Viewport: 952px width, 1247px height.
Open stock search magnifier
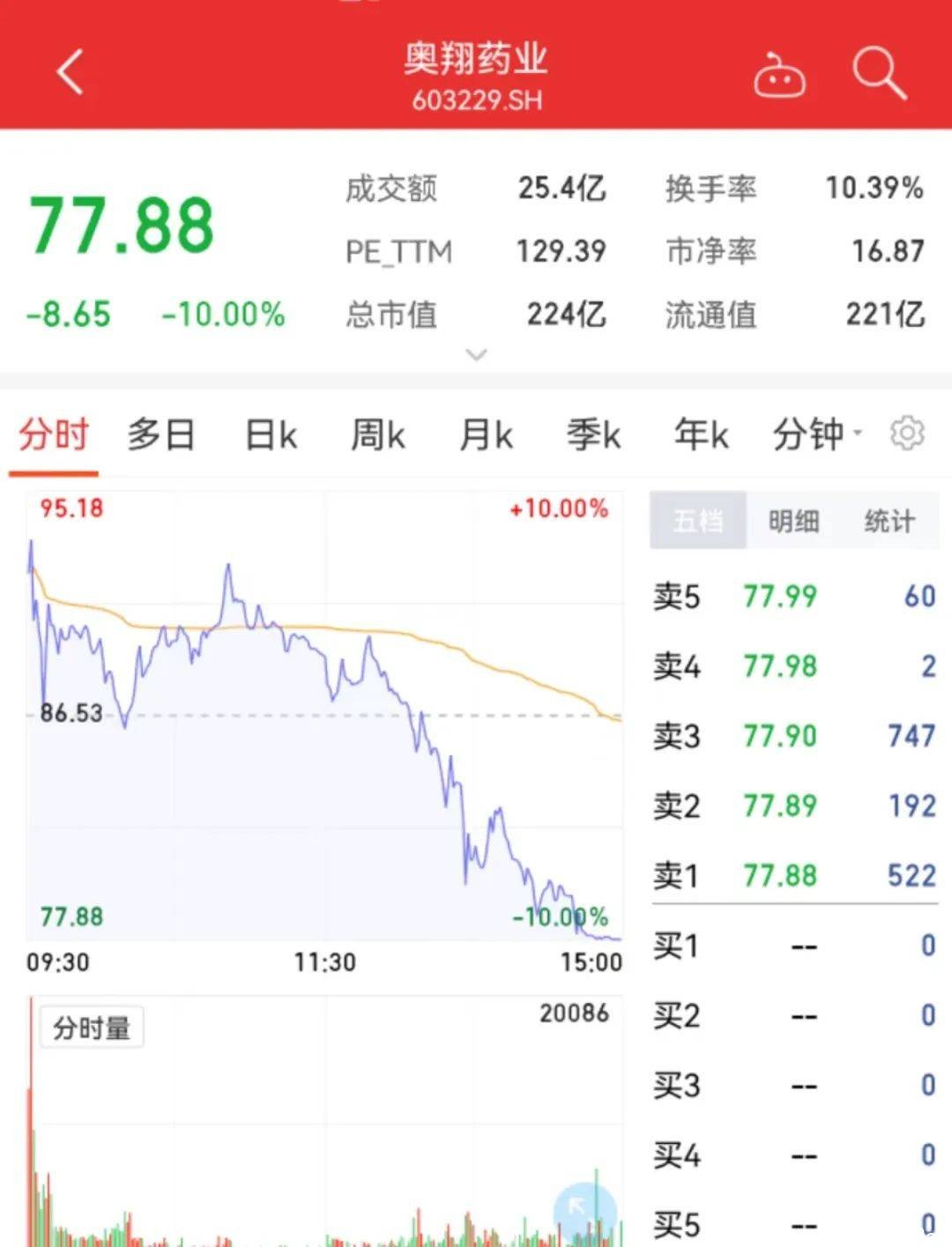[879, 73]
